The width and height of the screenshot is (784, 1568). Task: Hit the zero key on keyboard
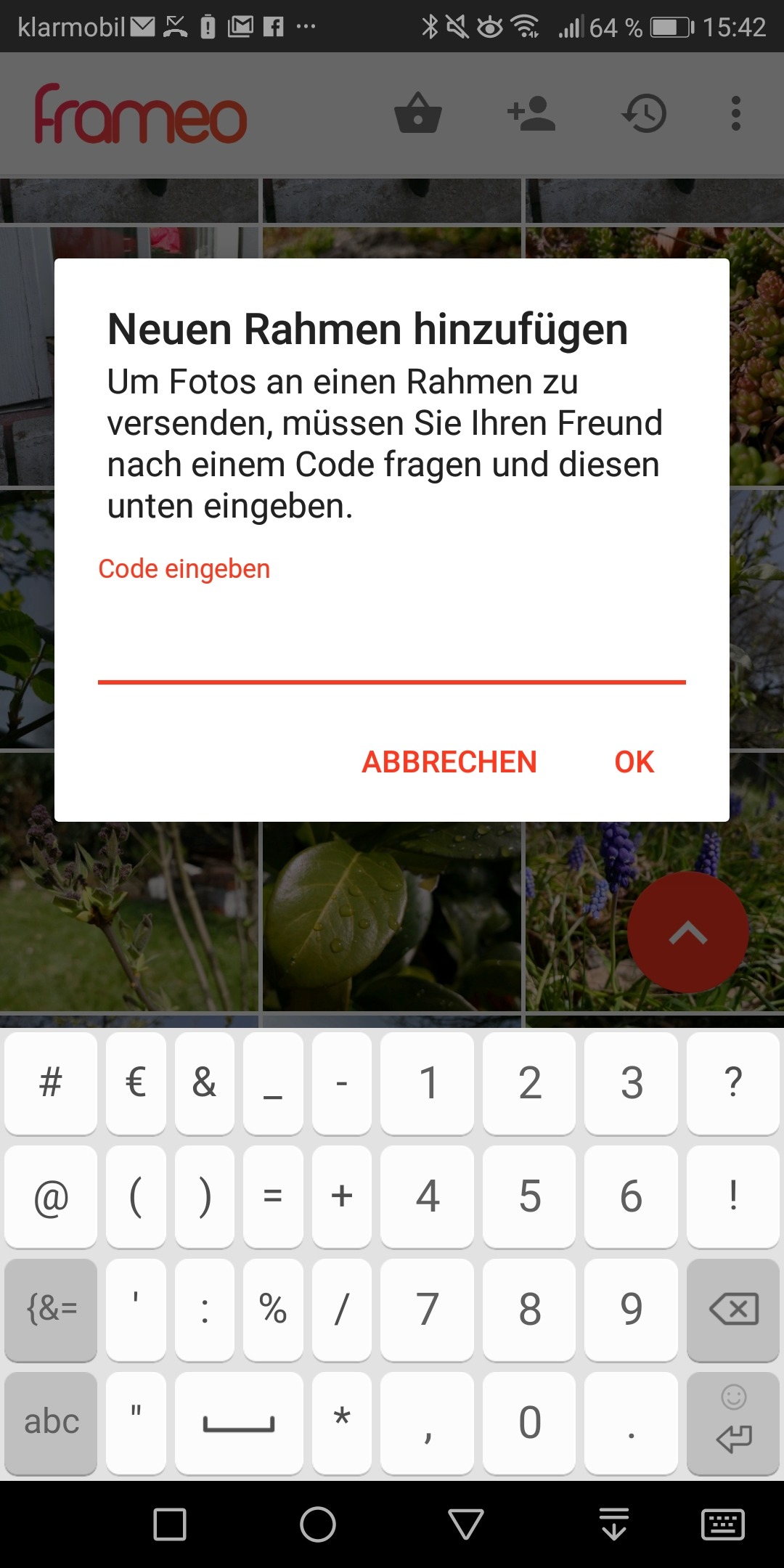(529, 1422)
